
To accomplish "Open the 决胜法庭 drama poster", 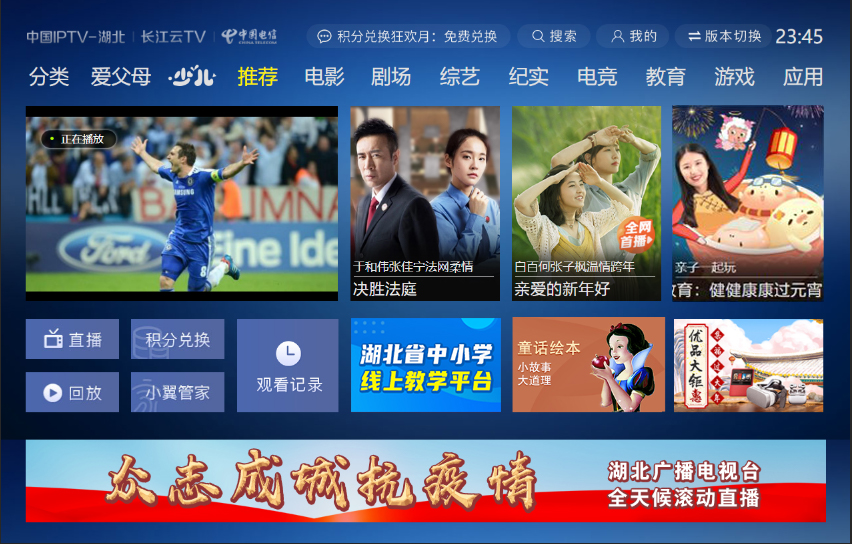I will pos(425,203).
